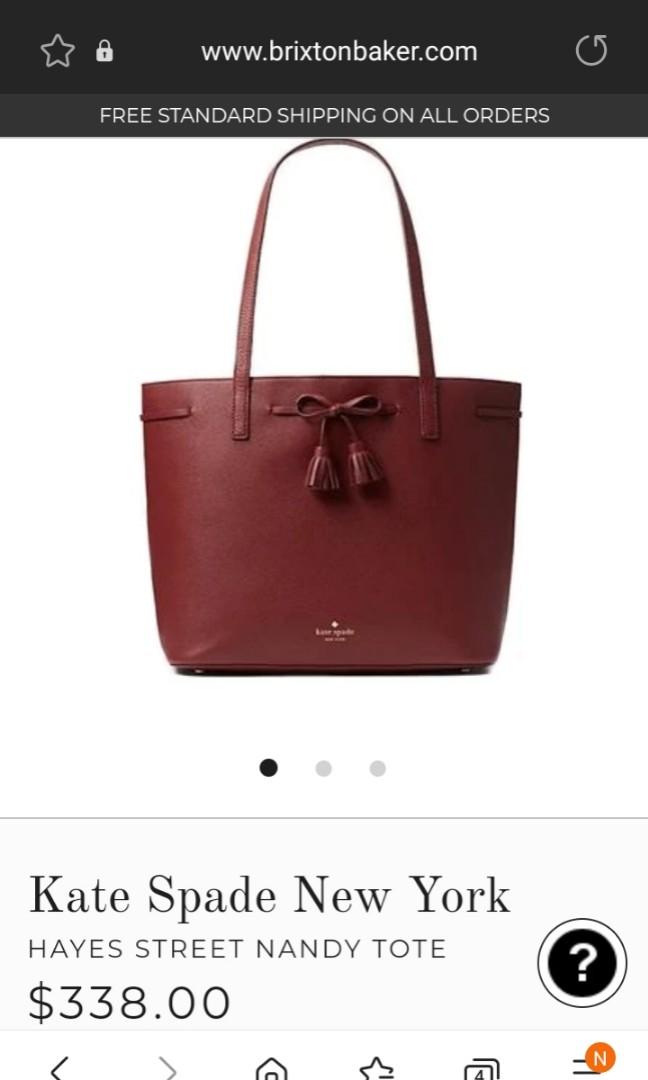Reload the page
This screenshot has width=648, height=1080.
point(591,51)
